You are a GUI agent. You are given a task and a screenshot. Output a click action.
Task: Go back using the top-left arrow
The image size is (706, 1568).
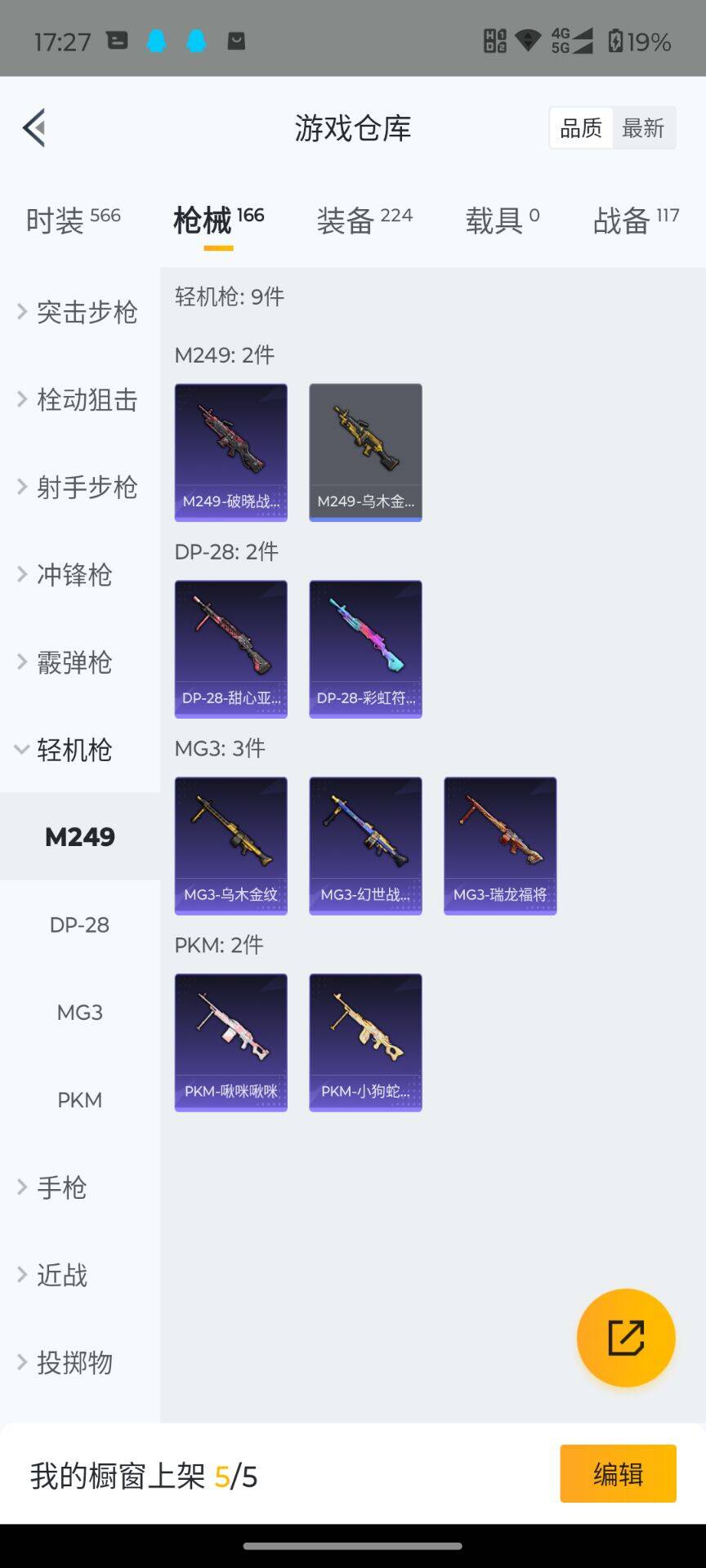tap(34, 128)
